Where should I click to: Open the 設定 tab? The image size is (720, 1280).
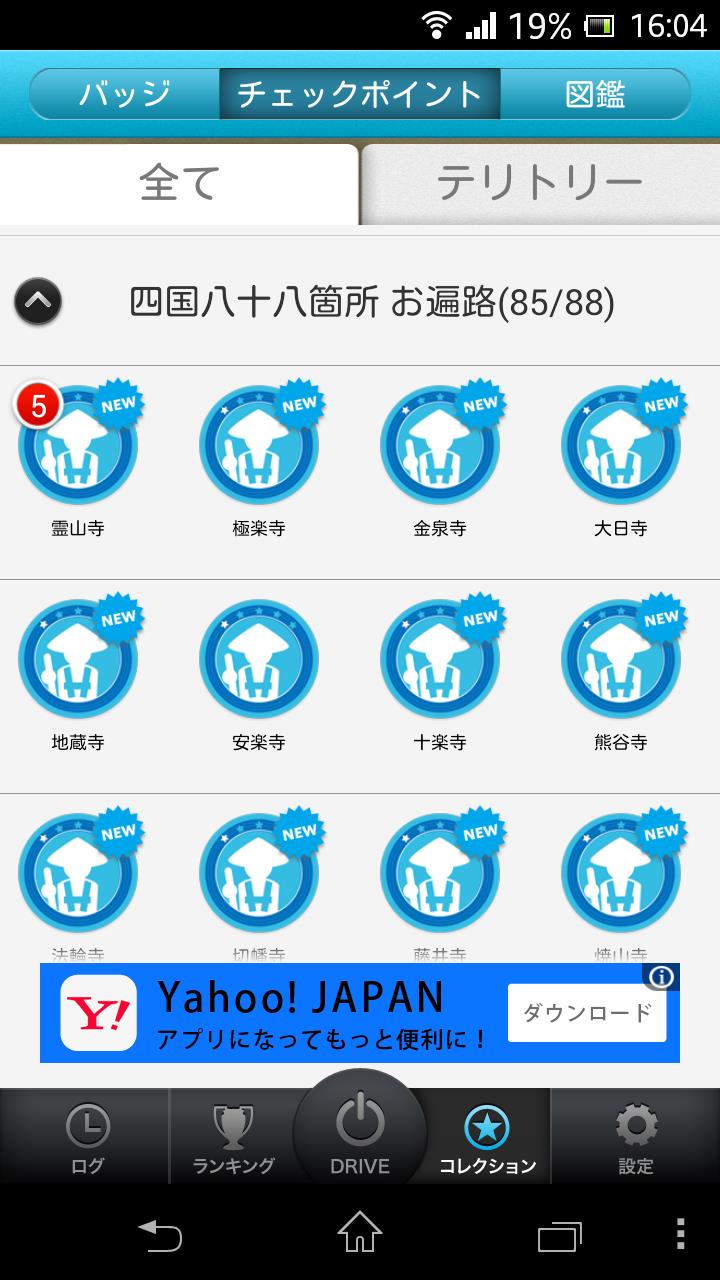636,1138
